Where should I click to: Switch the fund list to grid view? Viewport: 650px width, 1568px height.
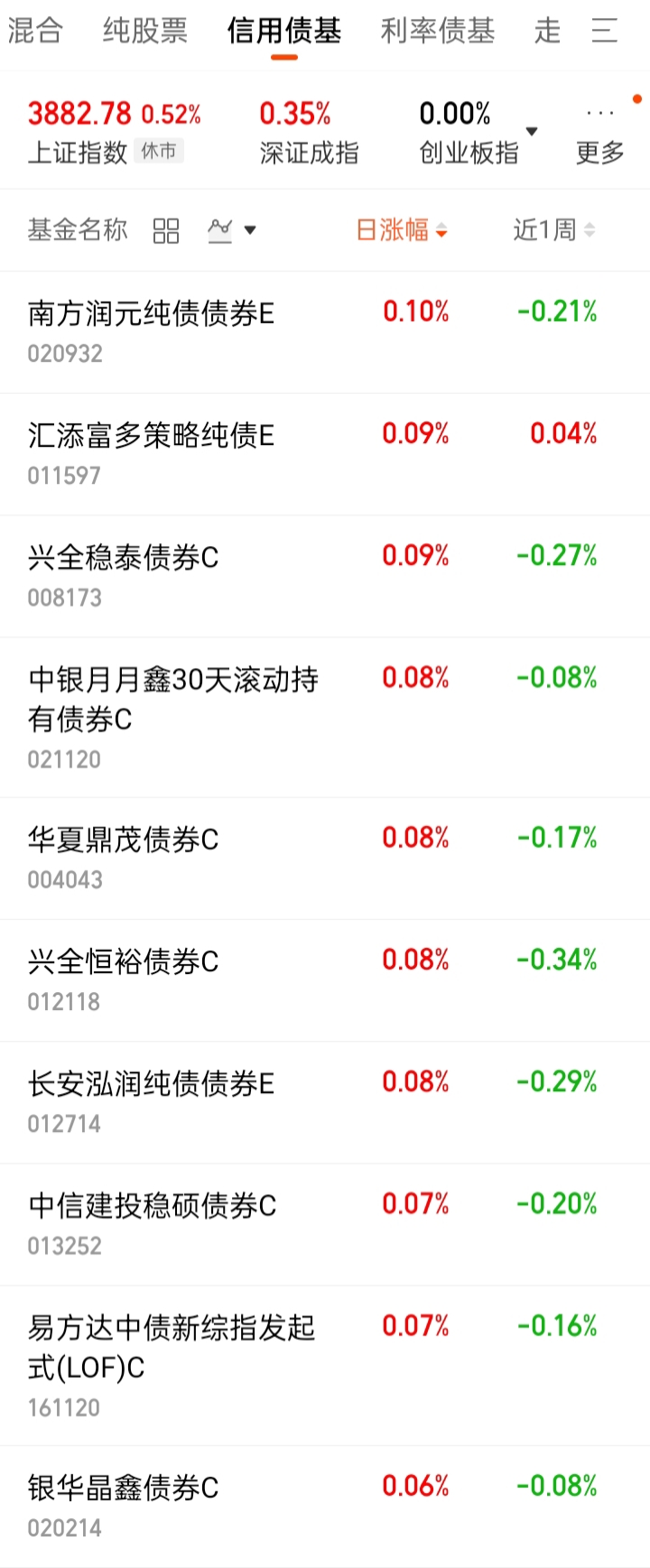pos(166,231)
